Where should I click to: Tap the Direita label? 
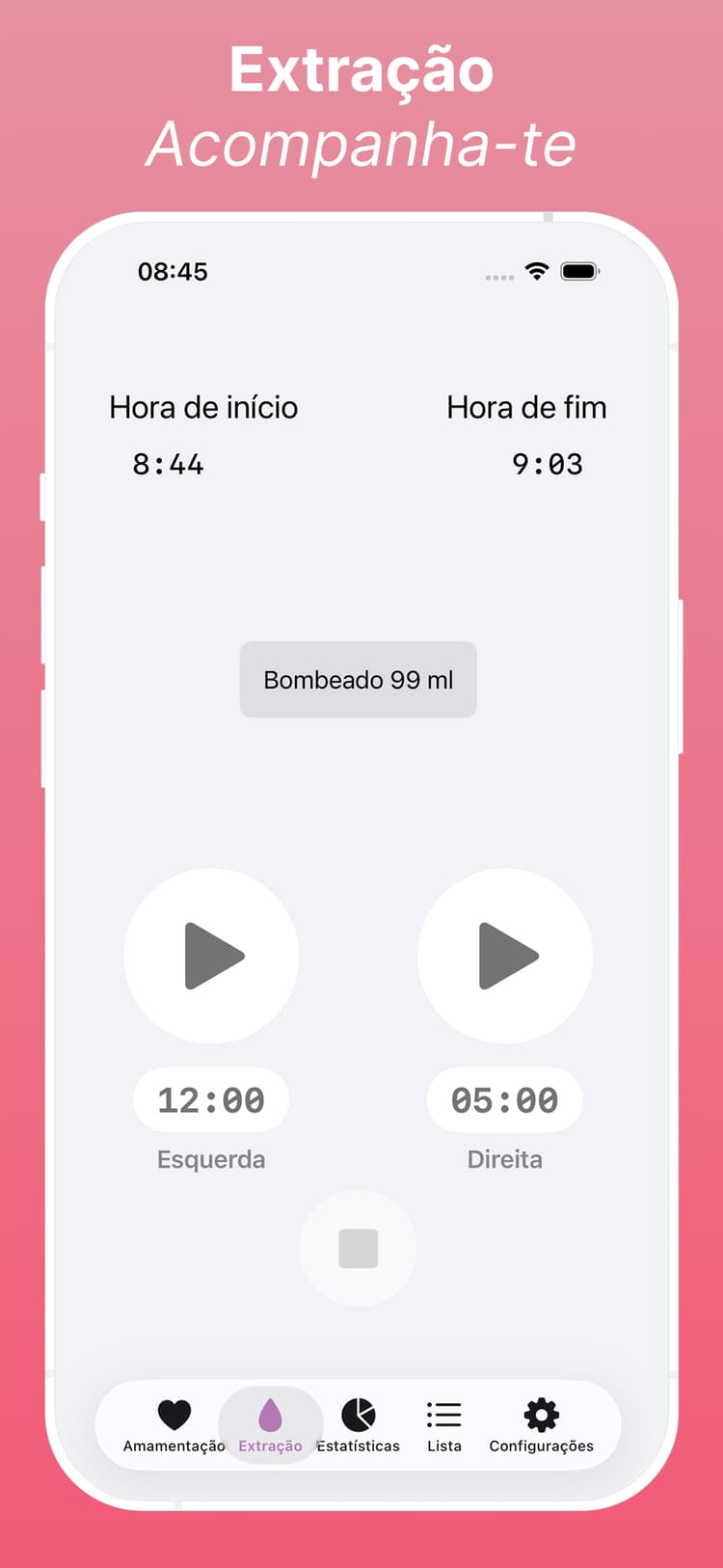pyautogui.click(x=504, y=1159)
